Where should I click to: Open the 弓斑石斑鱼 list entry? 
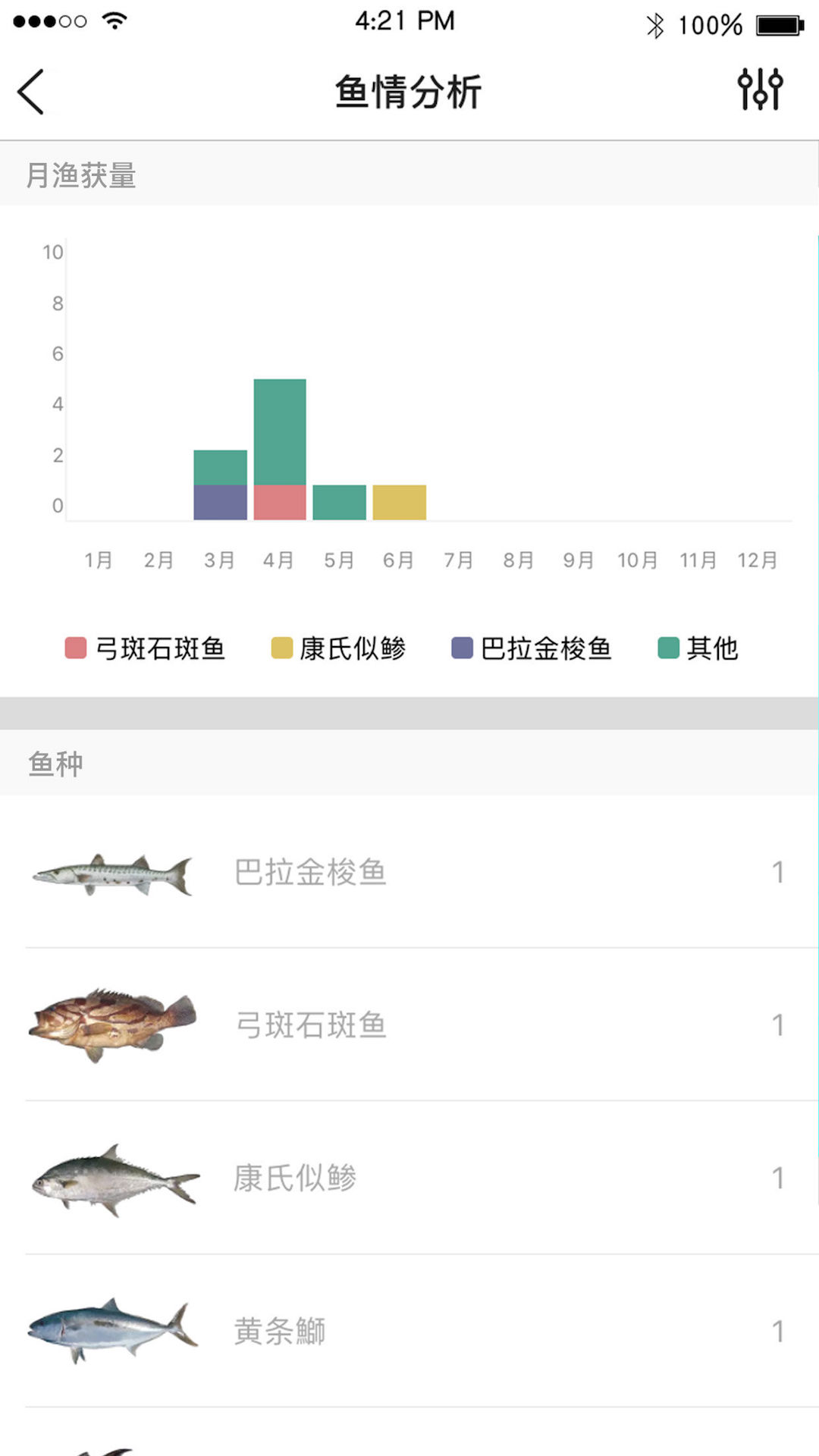pos(409,1025)
